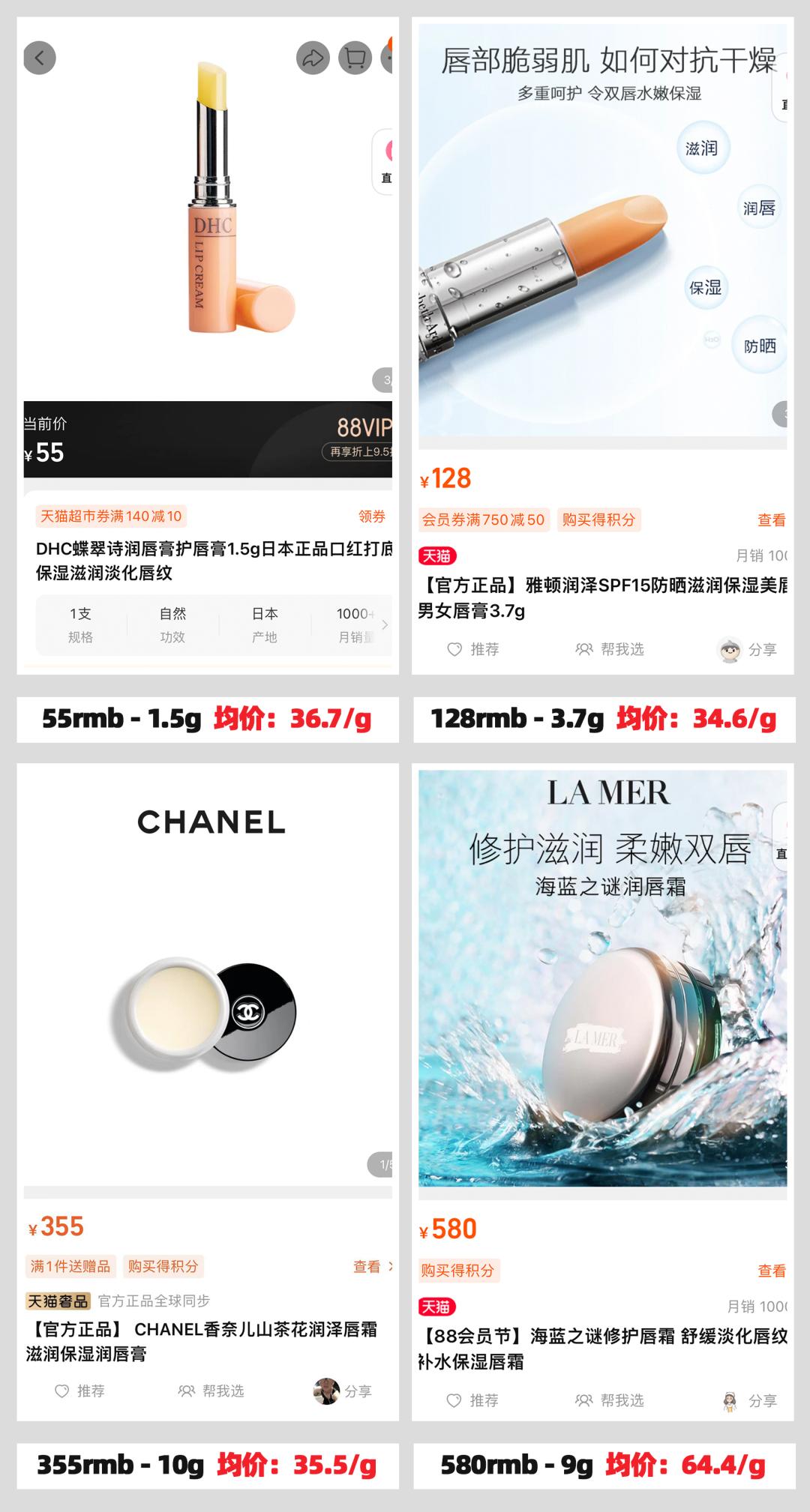Click the 帮我选 icon under the Chanel balm
This screenshot has width=810, height=1512.
[x=187, y=1391]
